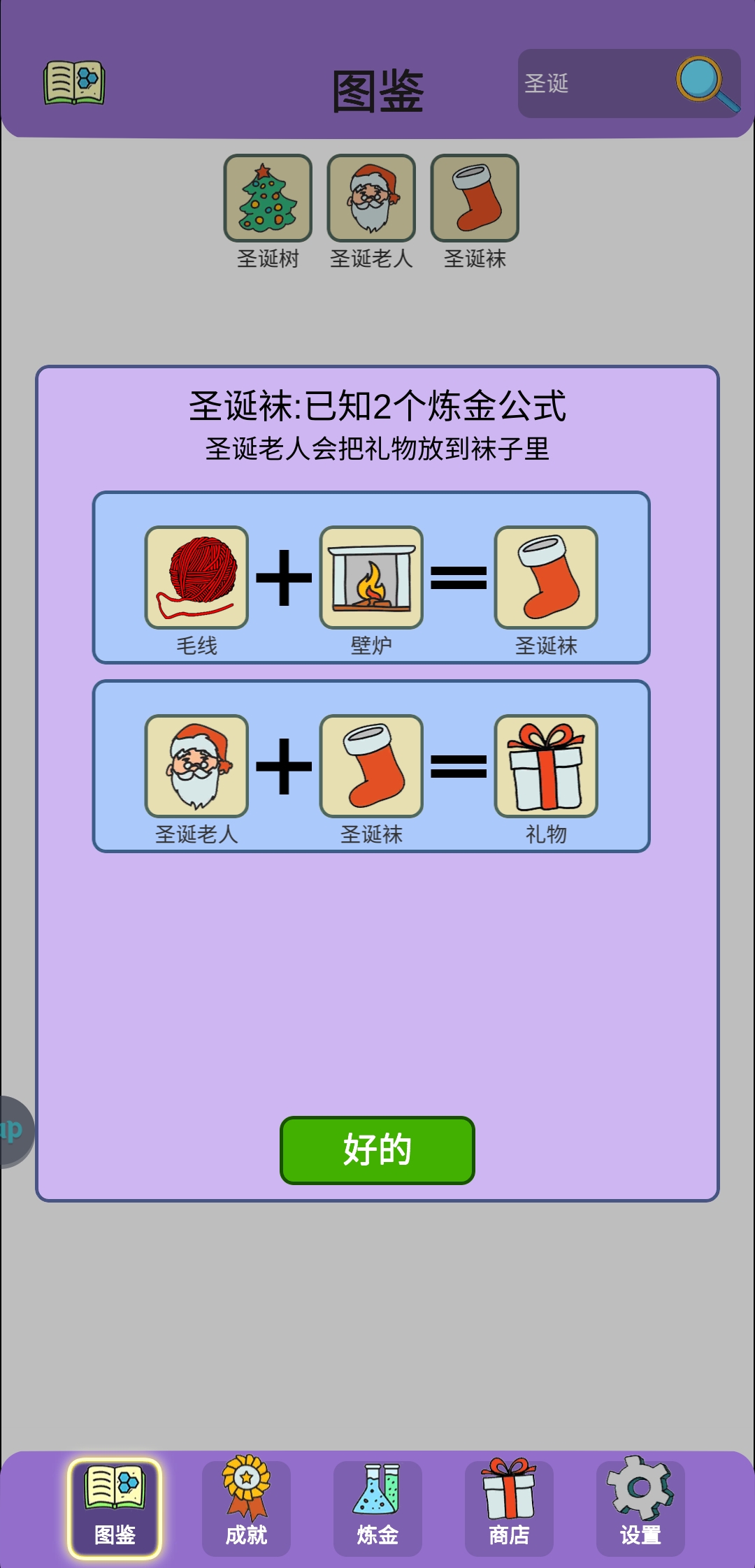
Task: Select the 圣诞树 item in search results
Action: (x=268, y=198)
